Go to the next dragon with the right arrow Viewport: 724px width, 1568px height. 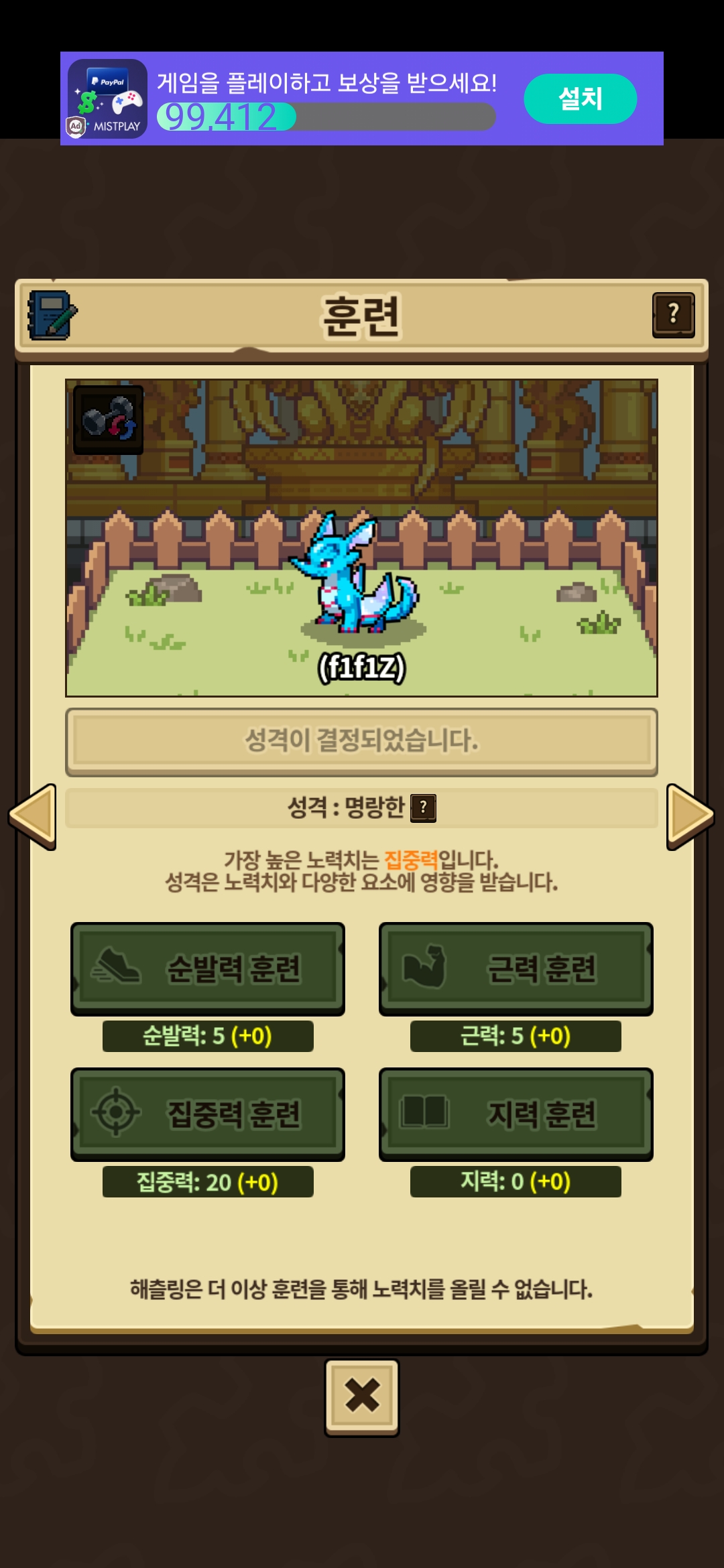point(690,816)
